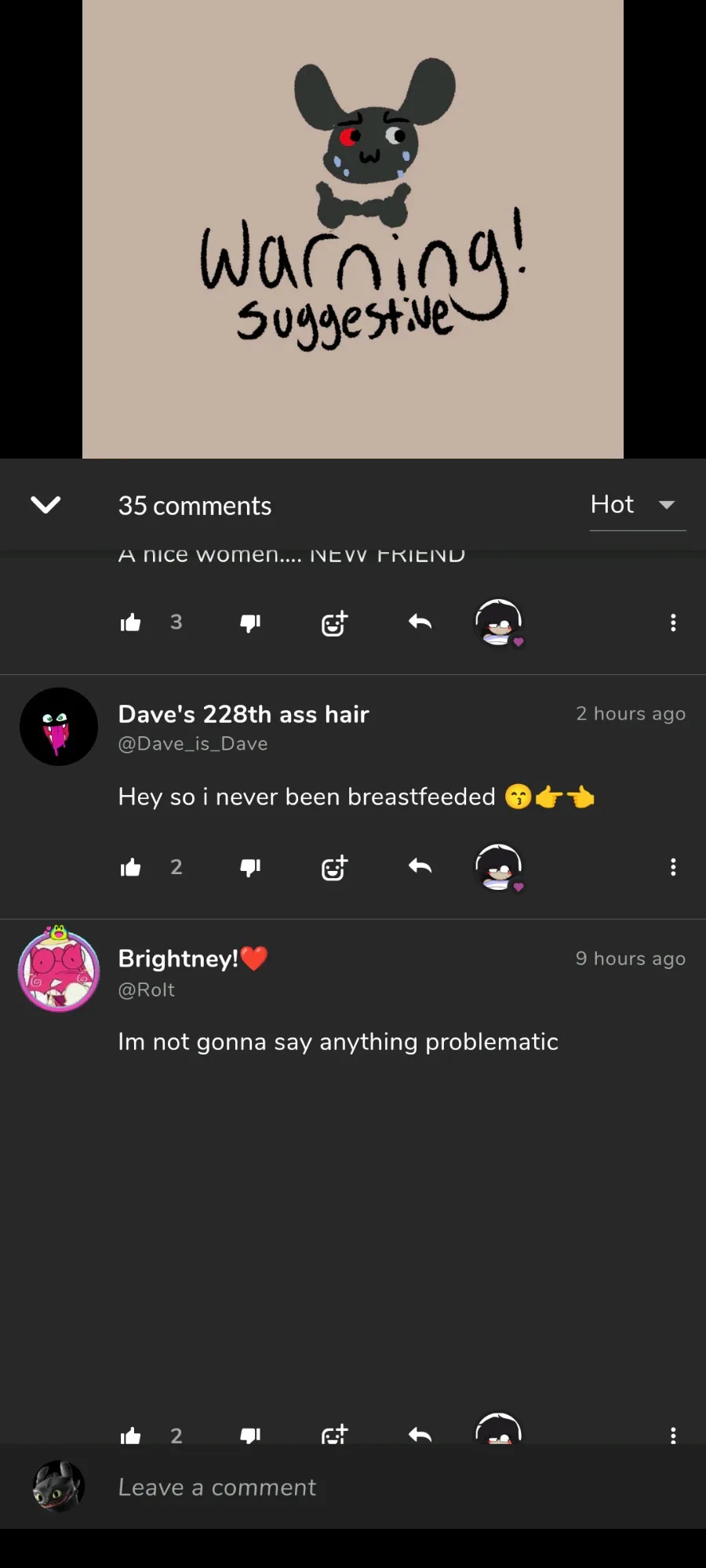Open Brightney's profile avatar
Viewport: 706px width, 1568px height.
click(59, 971)
